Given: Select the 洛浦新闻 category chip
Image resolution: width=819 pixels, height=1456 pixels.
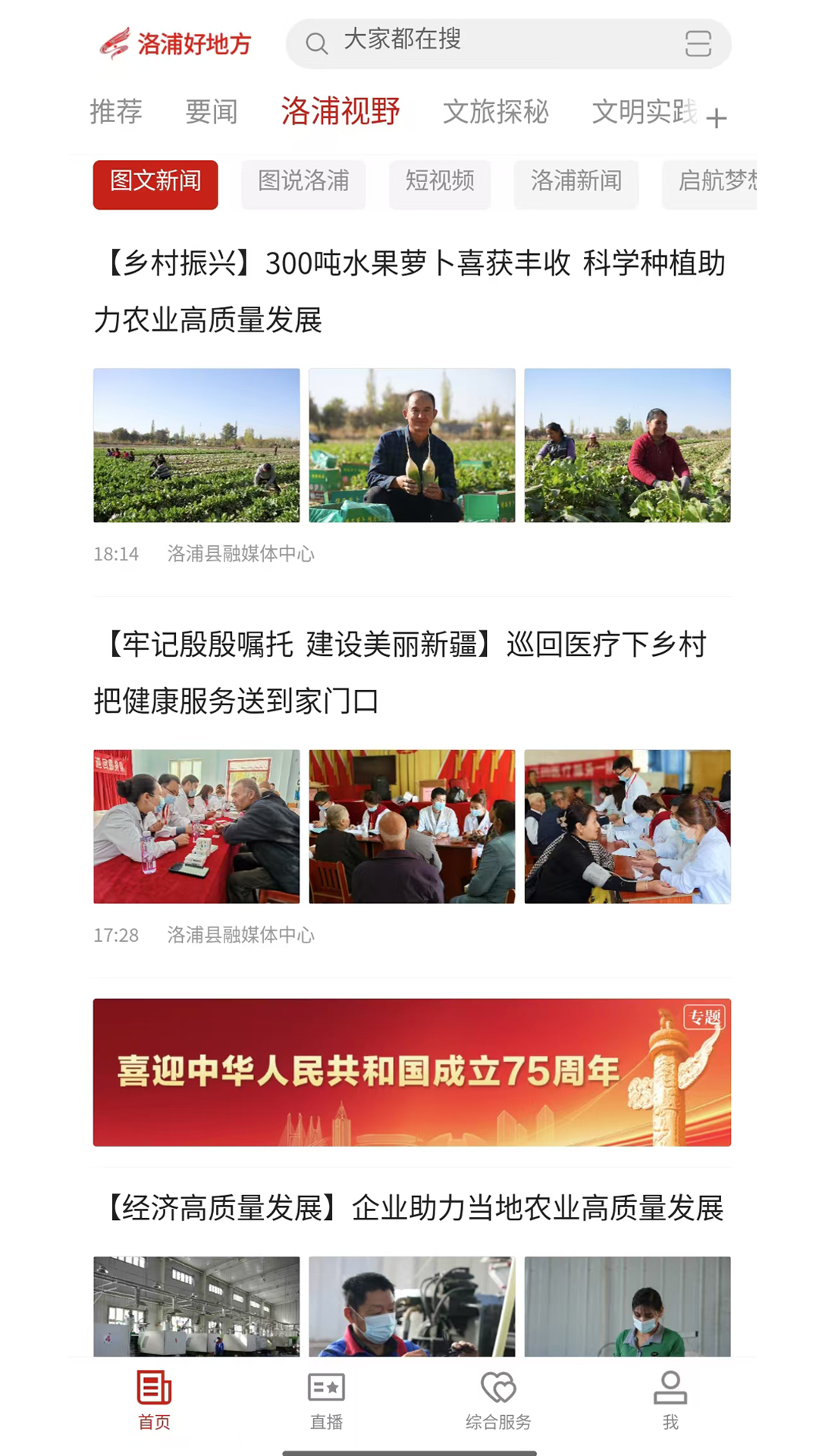Looking at the screenshot, I should click(x=576, y=184).
